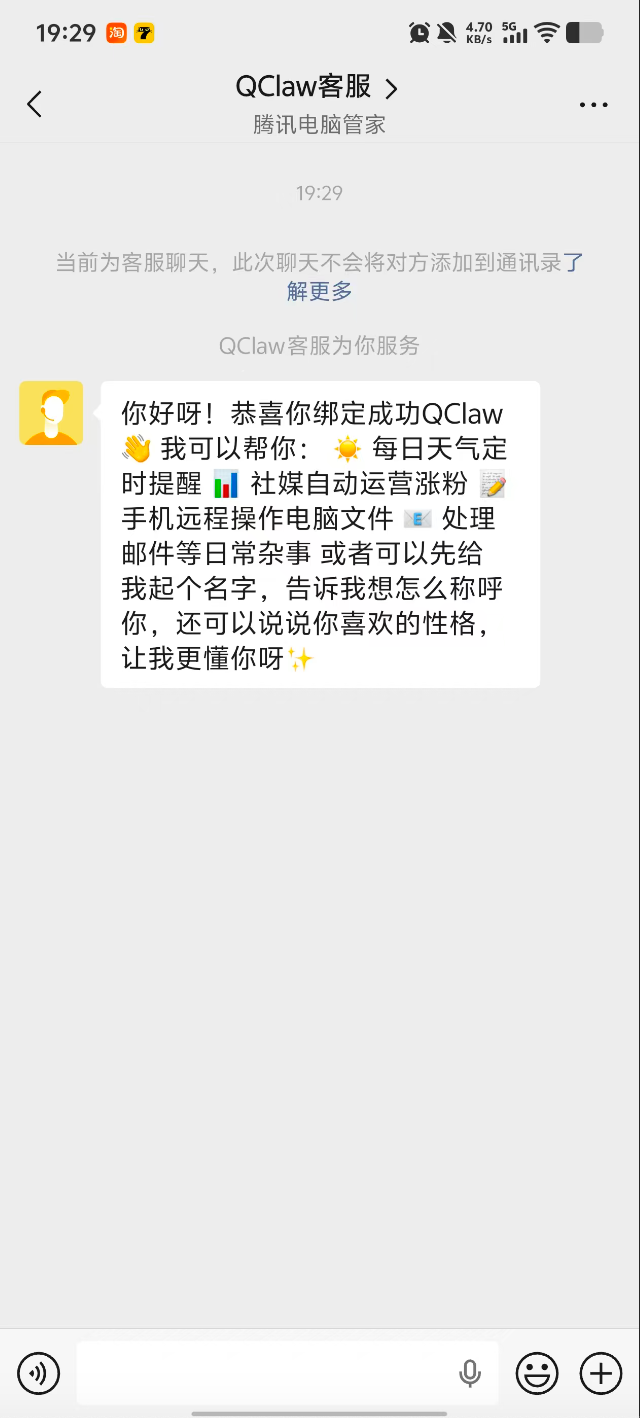
Task: Open QClaw客服 profile from the title
Action: pyautogui.click(x=318, y=88)
